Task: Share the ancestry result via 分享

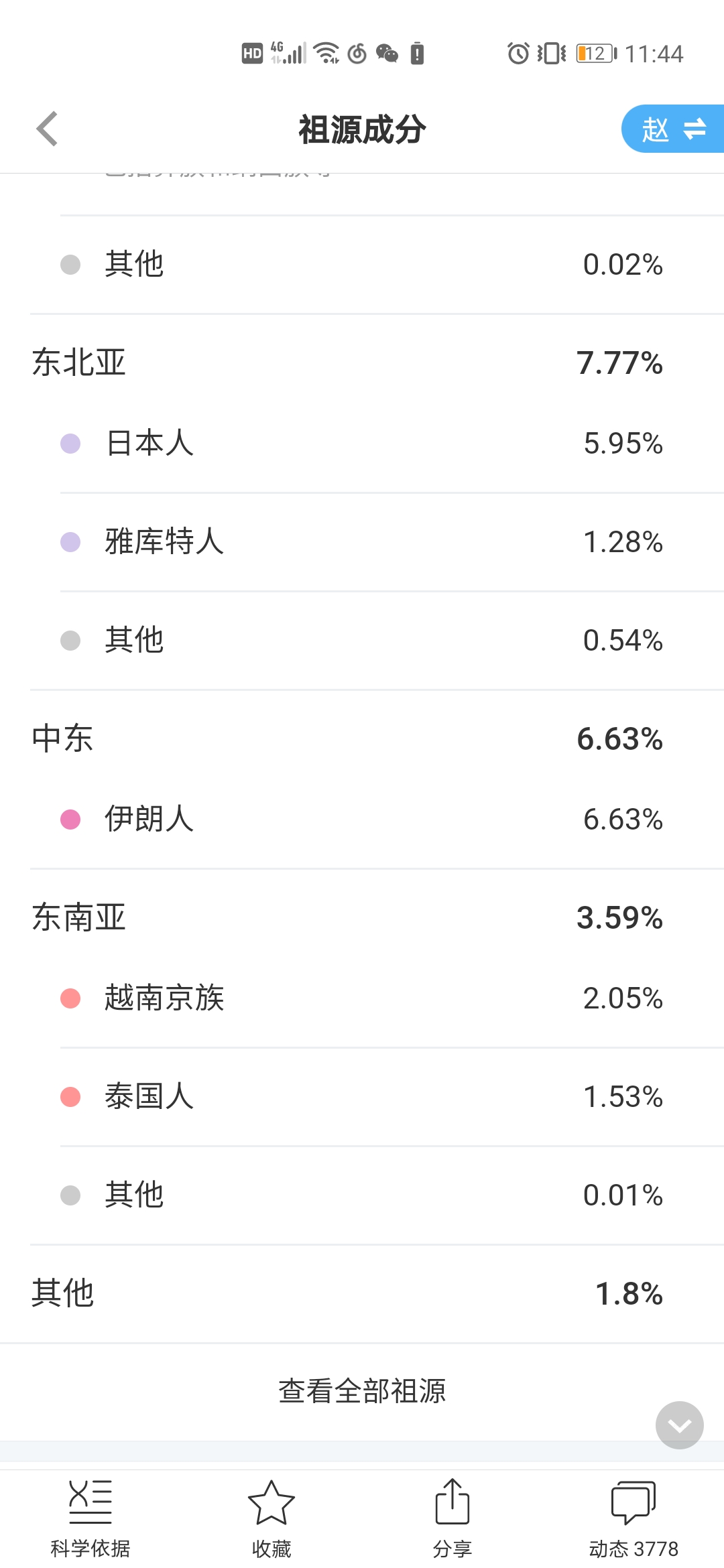Action: click(x=452, y=1519)
